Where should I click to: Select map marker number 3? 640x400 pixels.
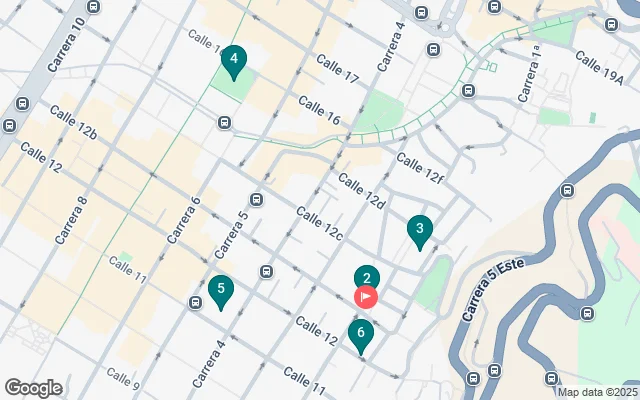click(420, 231)
